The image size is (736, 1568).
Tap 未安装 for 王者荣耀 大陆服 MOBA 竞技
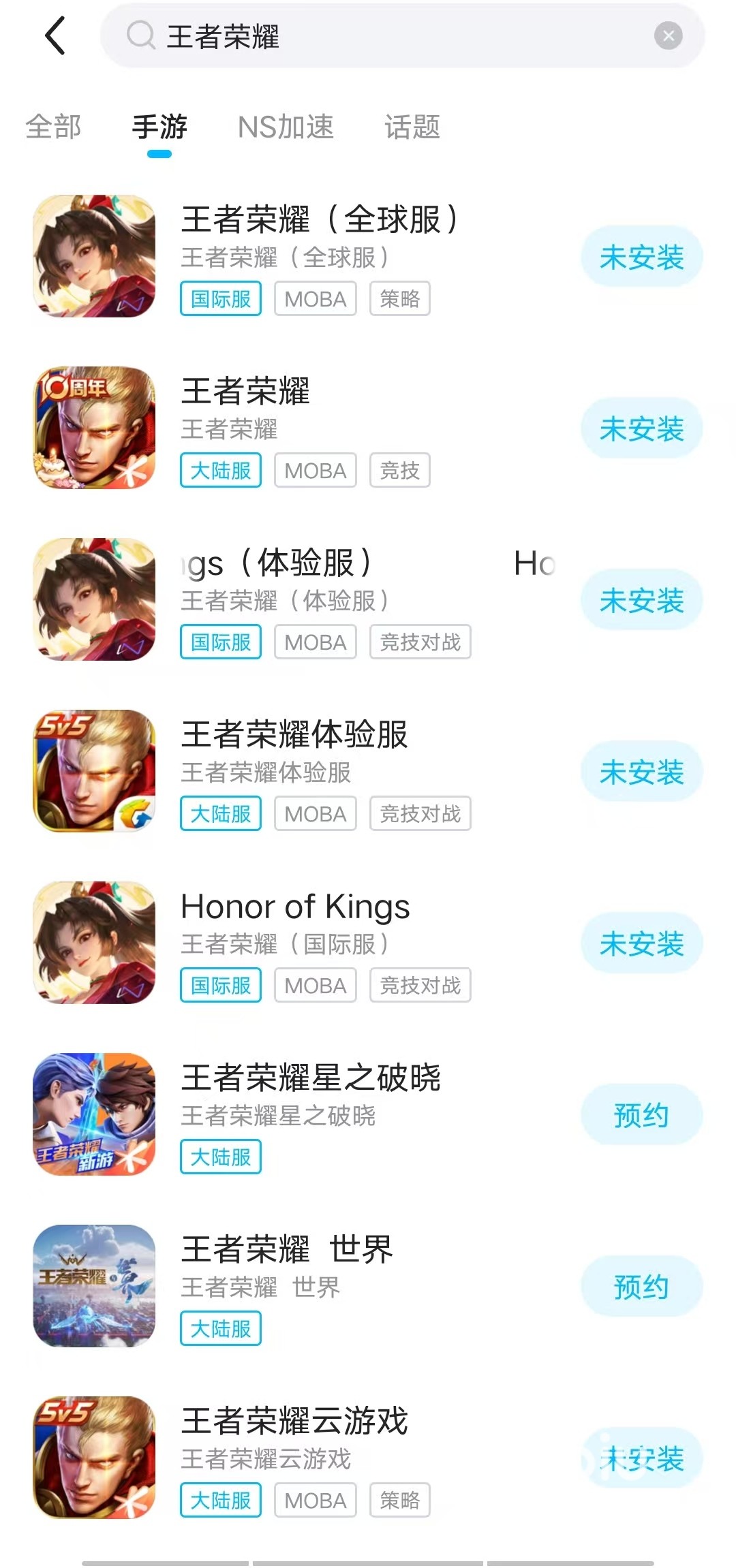point(641,429)
